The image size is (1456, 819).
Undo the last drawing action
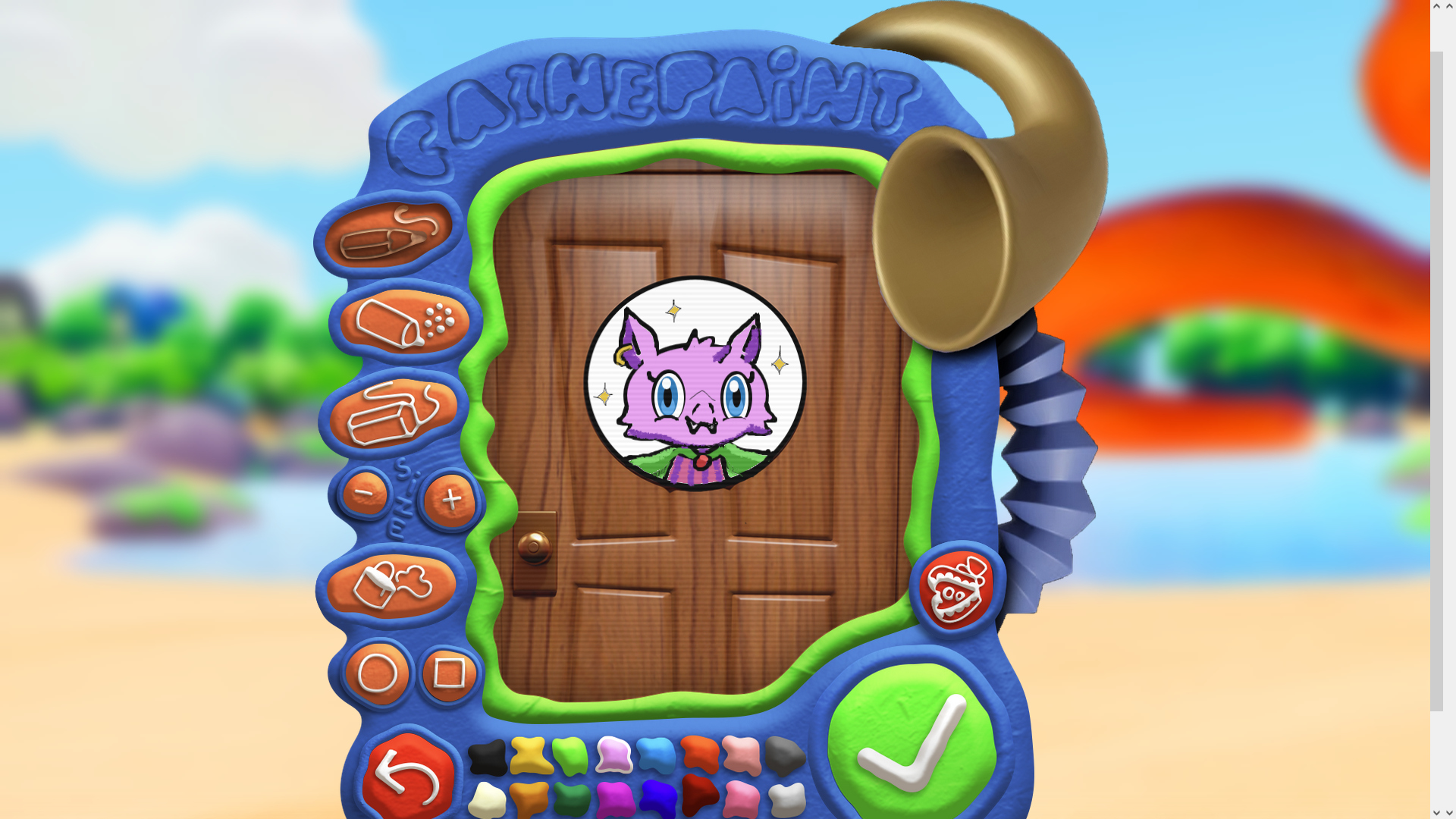(x=407, y=779)
